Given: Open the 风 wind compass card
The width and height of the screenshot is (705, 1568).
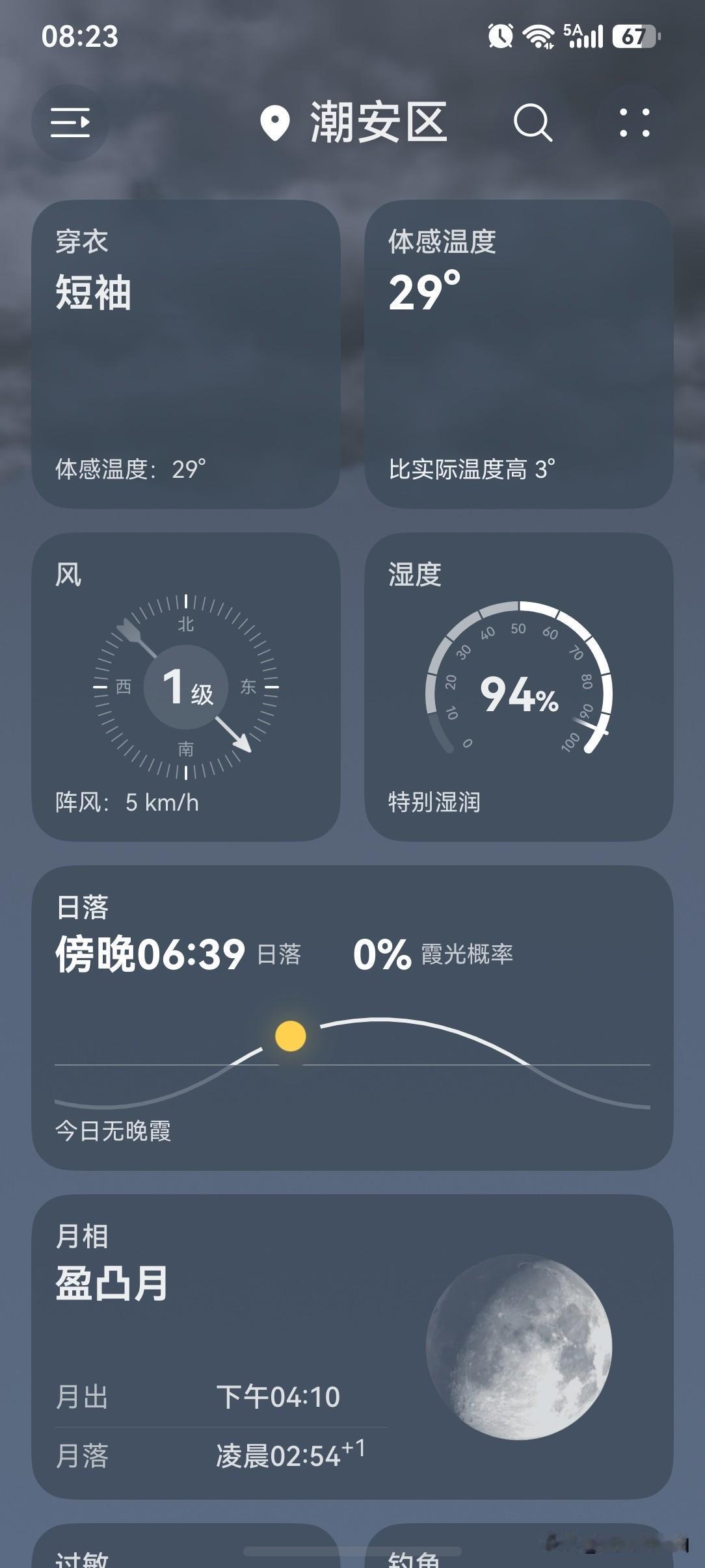Looking at the screenshot, I should 186,687.
